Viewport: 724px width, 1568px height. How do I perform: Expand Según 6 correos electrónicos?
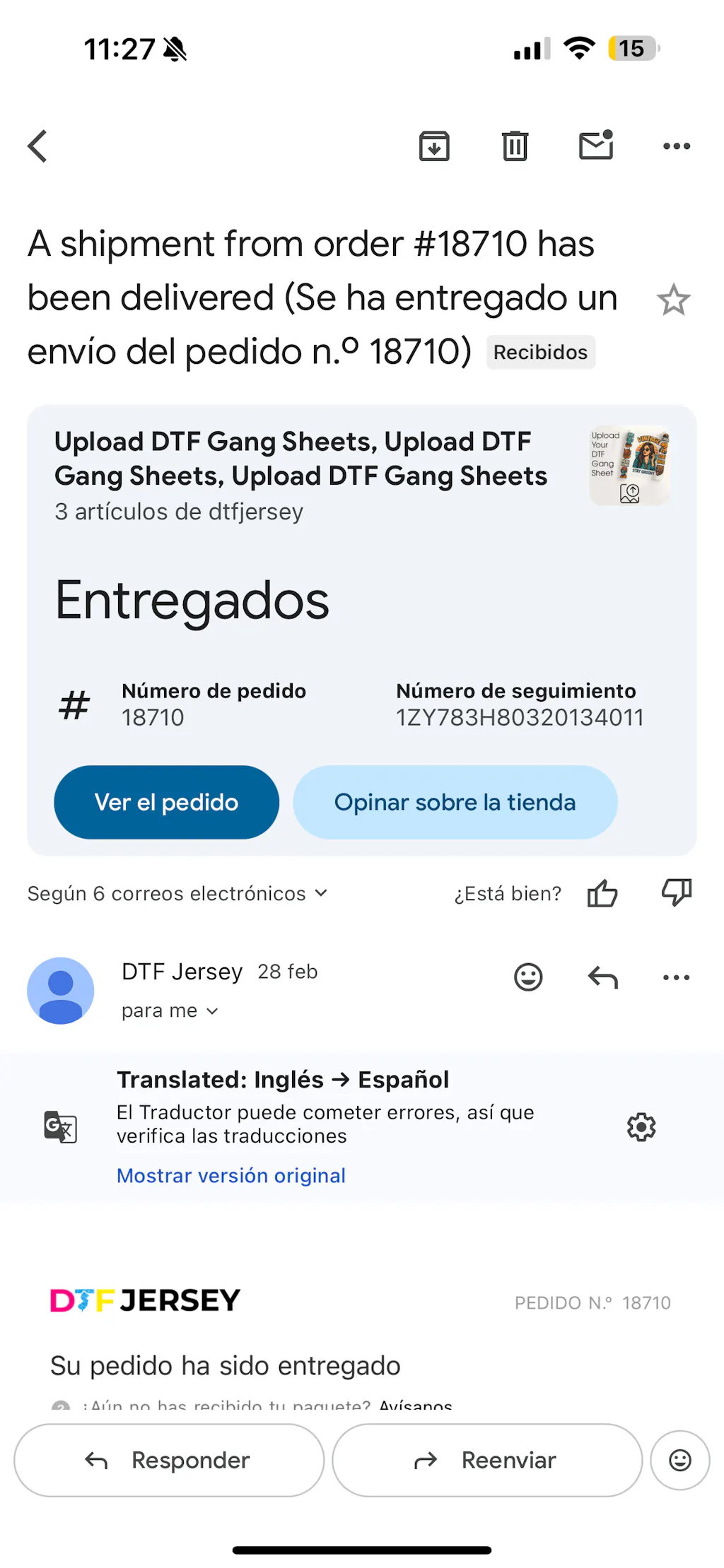click(x=177, y=894)
